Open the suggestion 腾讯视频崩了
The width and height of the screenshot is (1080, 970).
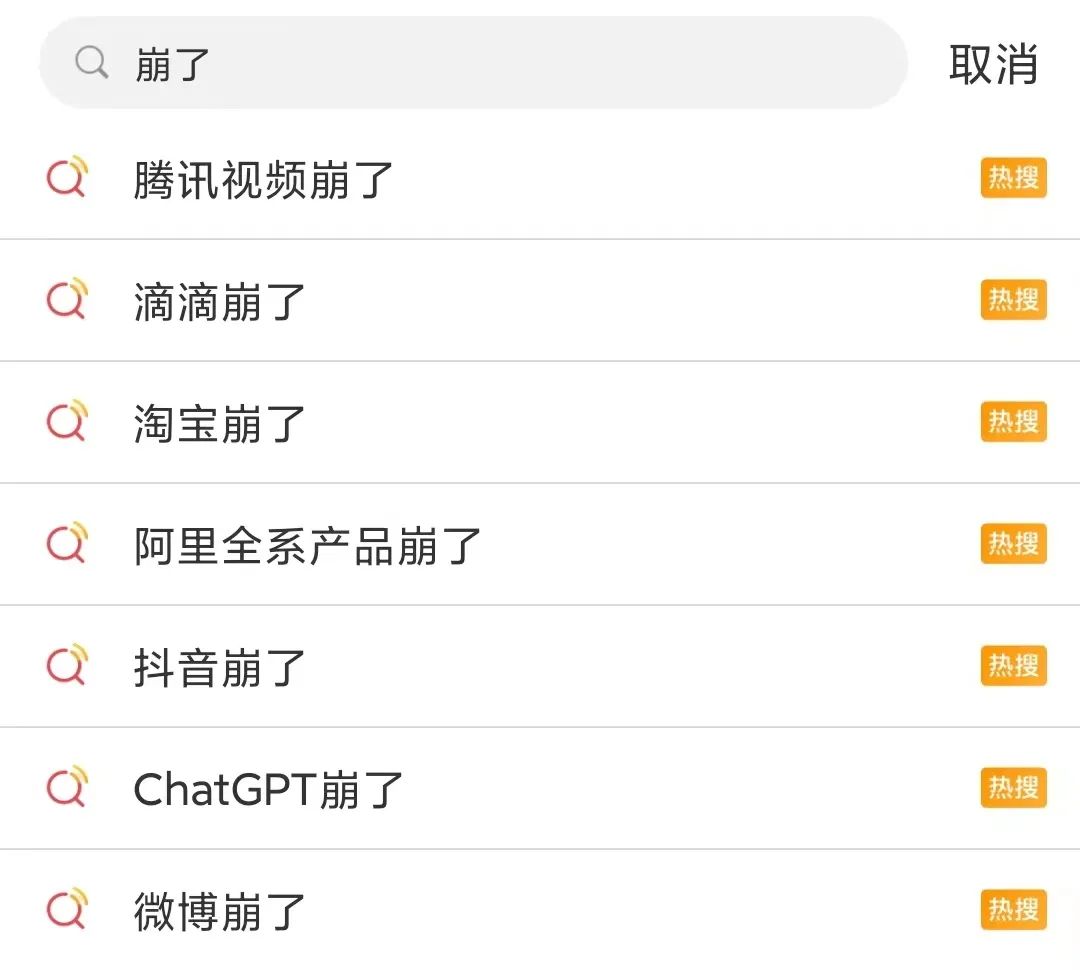540,179
